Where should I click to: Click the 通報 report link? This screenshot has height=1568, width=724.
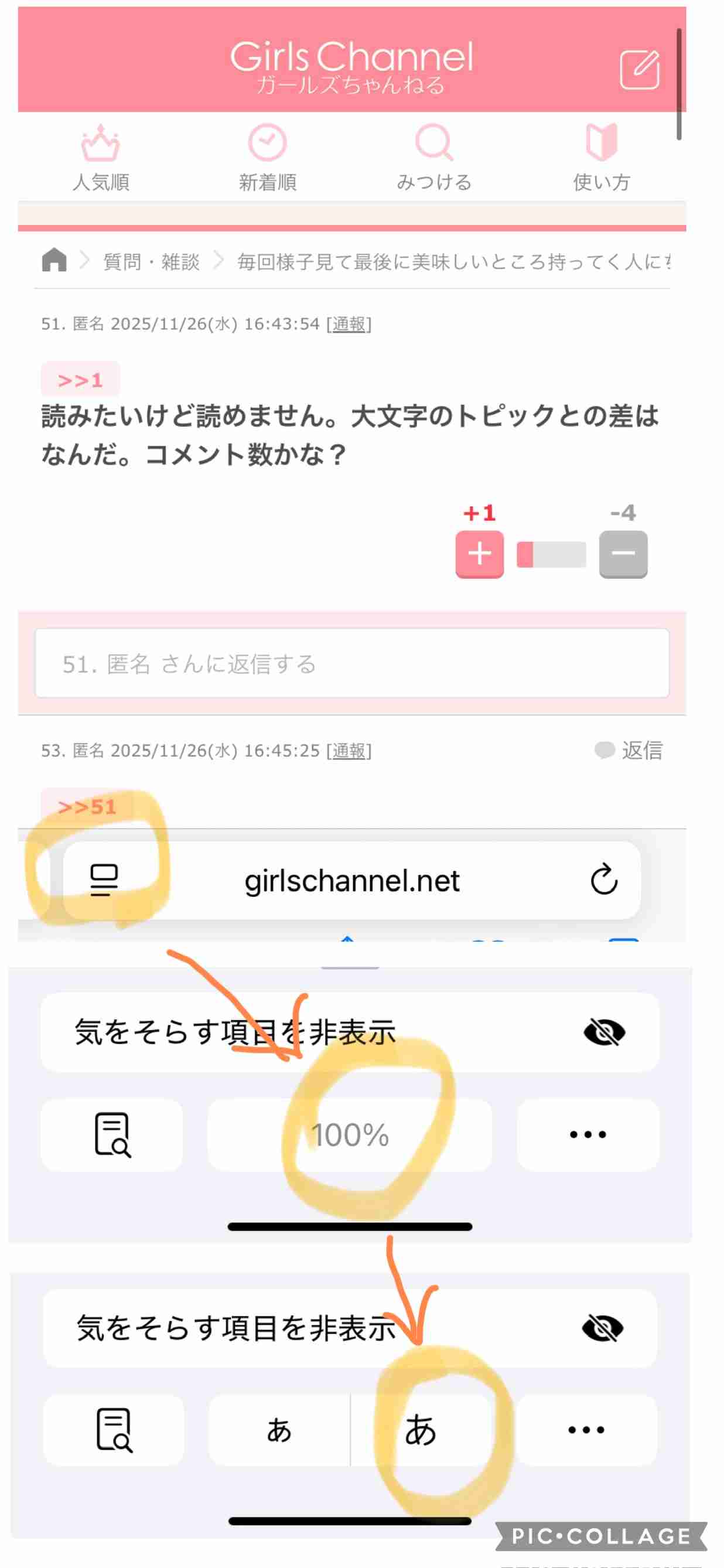pyautogui.click(x=348, y=325)
